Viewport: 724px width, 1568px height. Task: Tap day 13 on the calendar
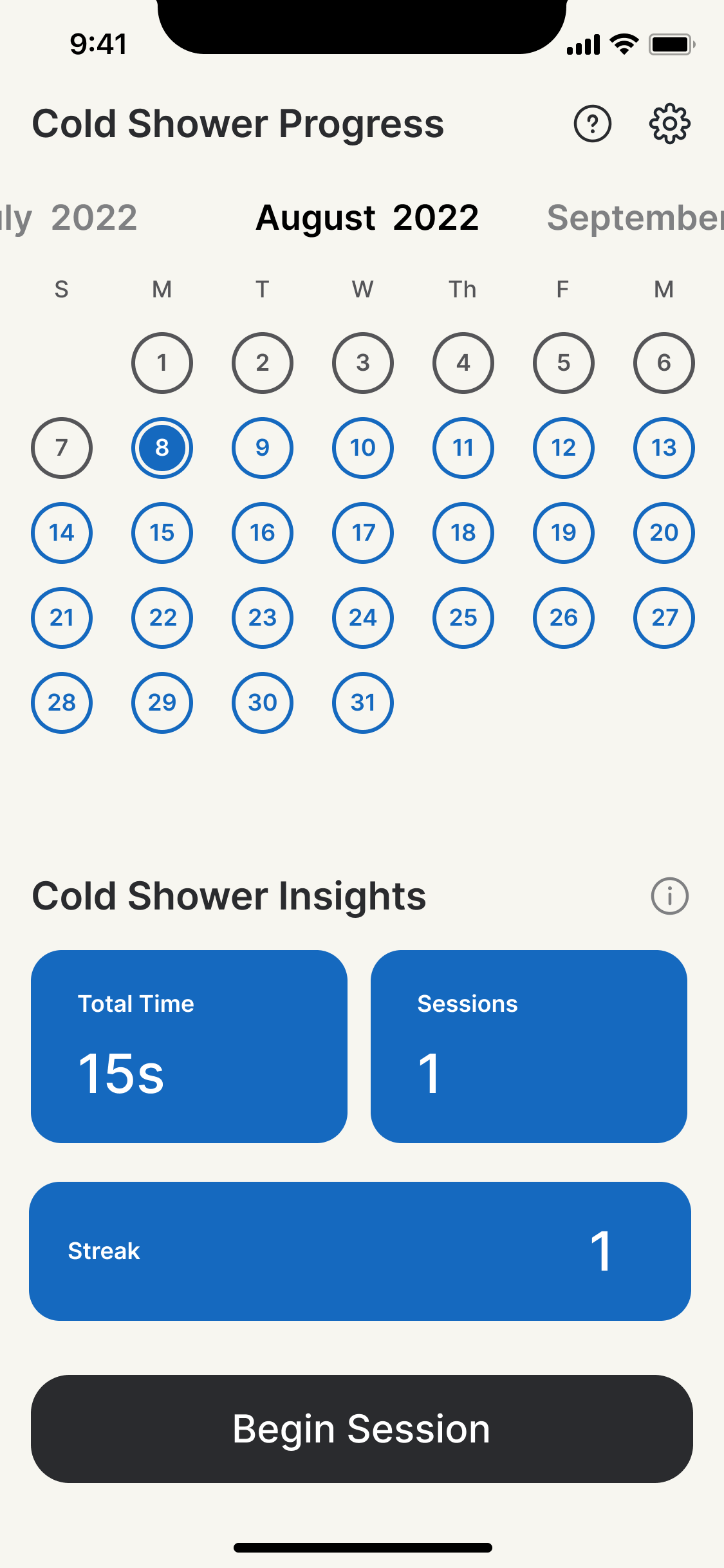[664, 447]
